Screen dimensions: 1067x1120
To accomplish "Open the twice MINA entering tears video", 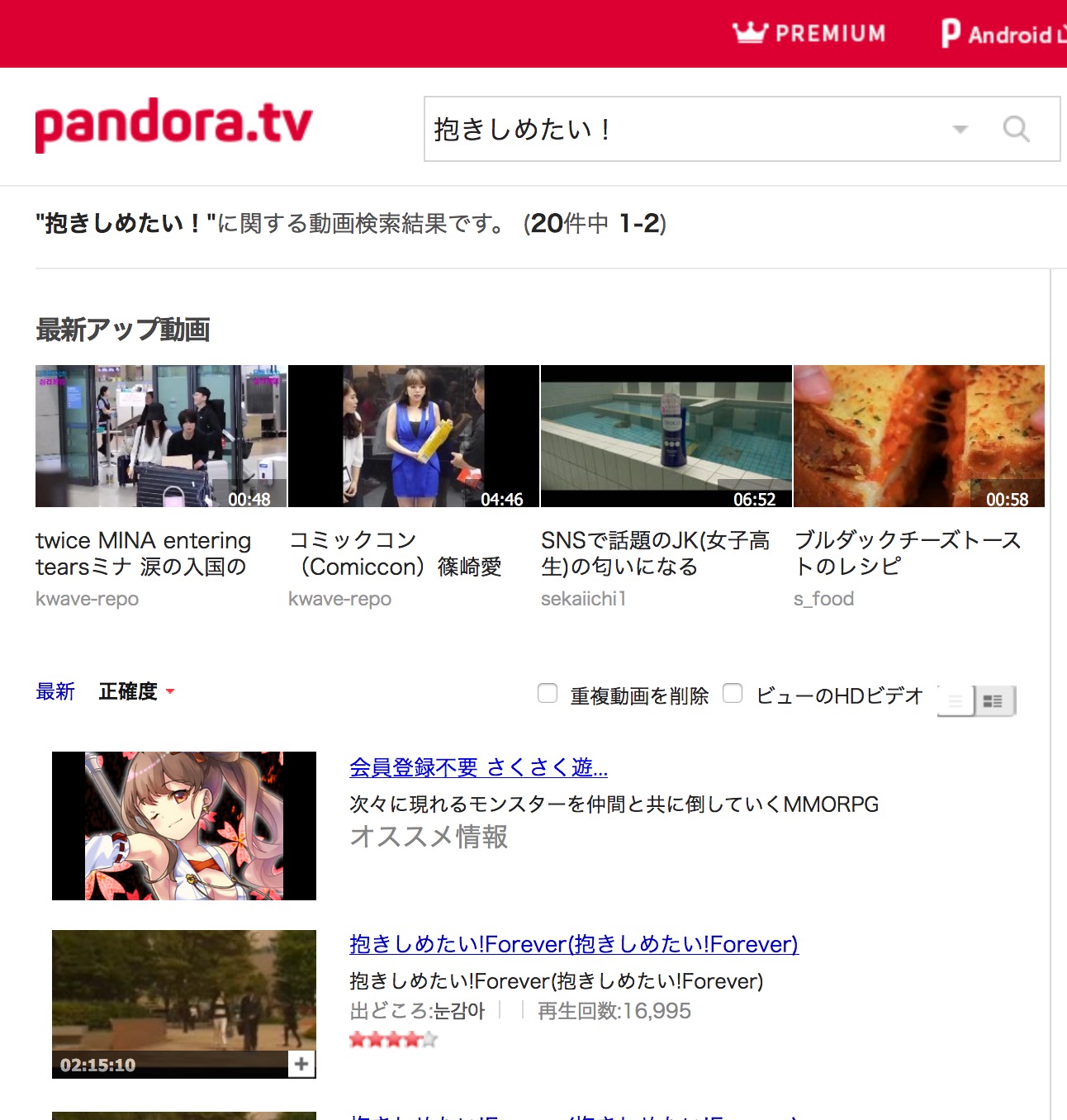I will 161,436.
